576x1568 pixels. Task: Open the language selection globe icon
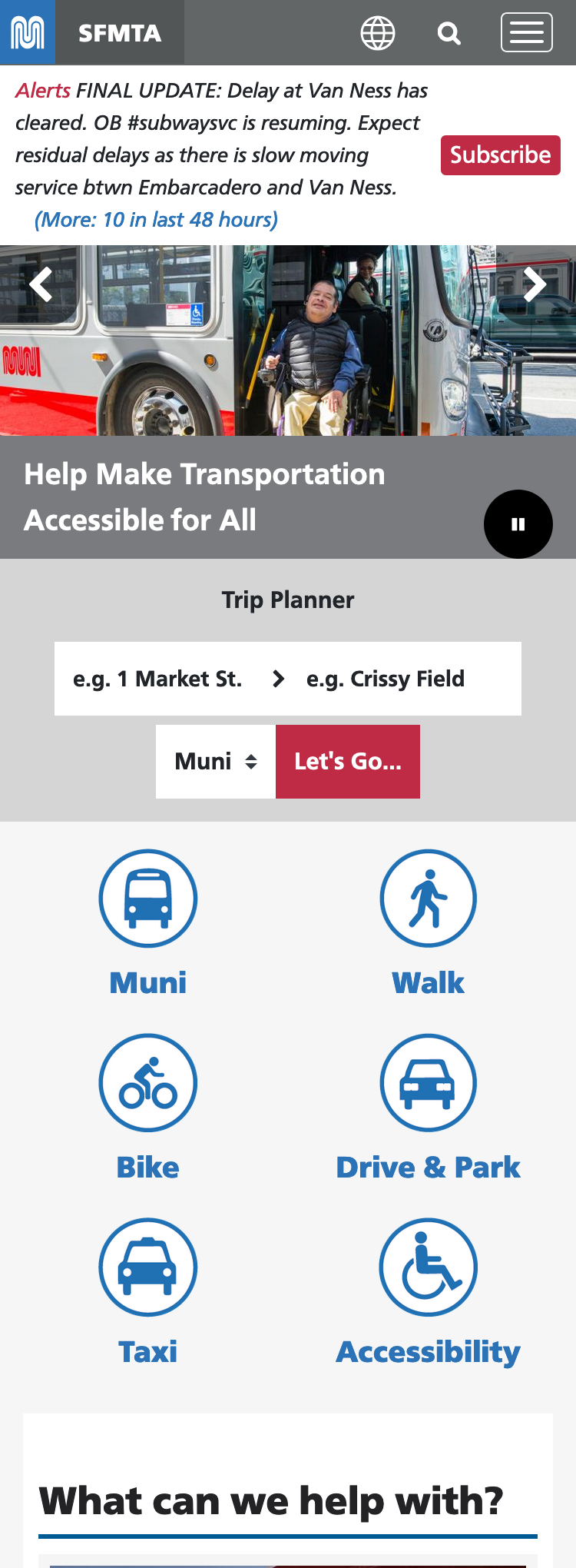click(x=377, y=32)
